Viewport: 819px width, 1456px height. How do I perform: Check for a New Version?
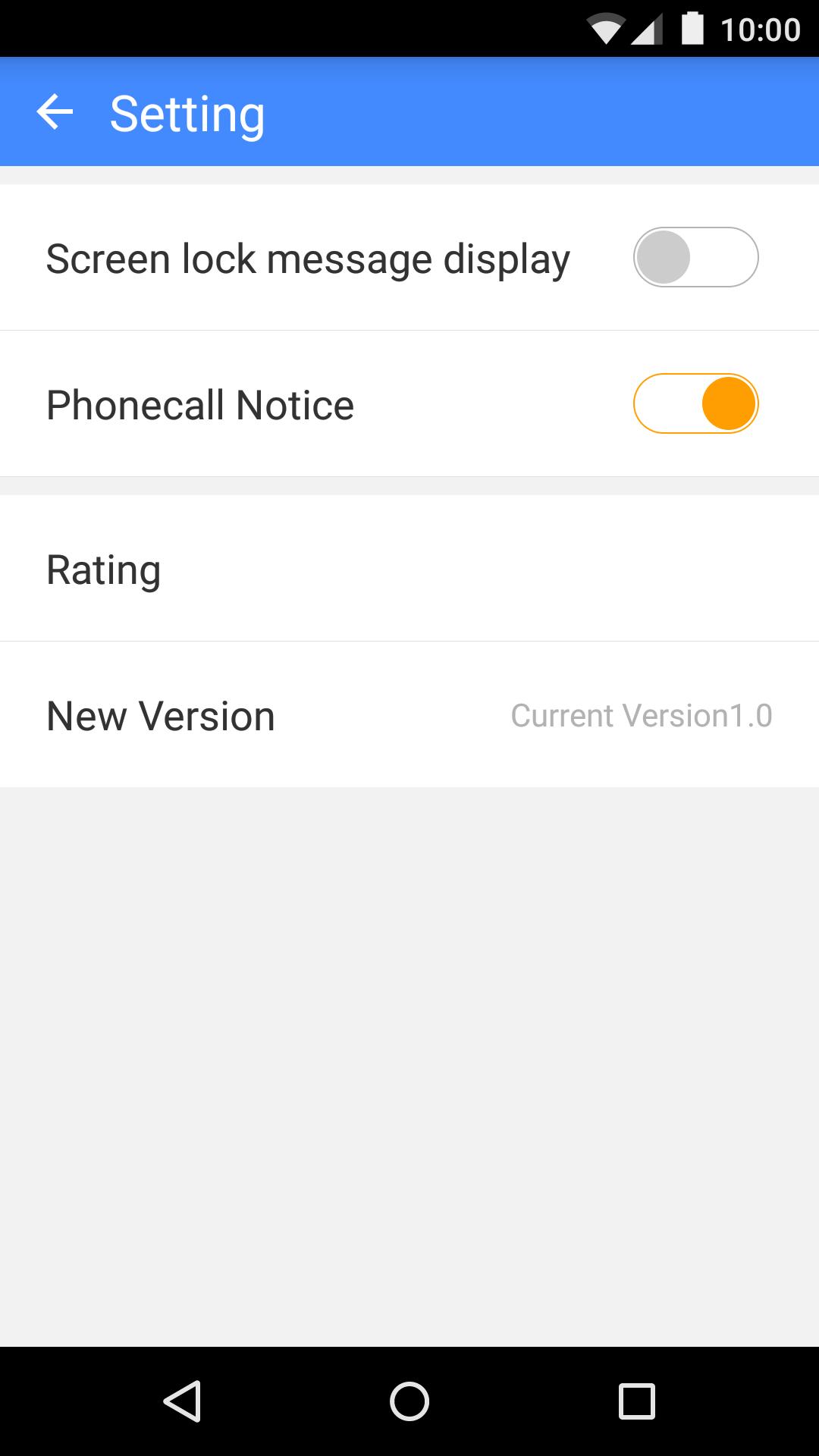click(x=409, y=715)
